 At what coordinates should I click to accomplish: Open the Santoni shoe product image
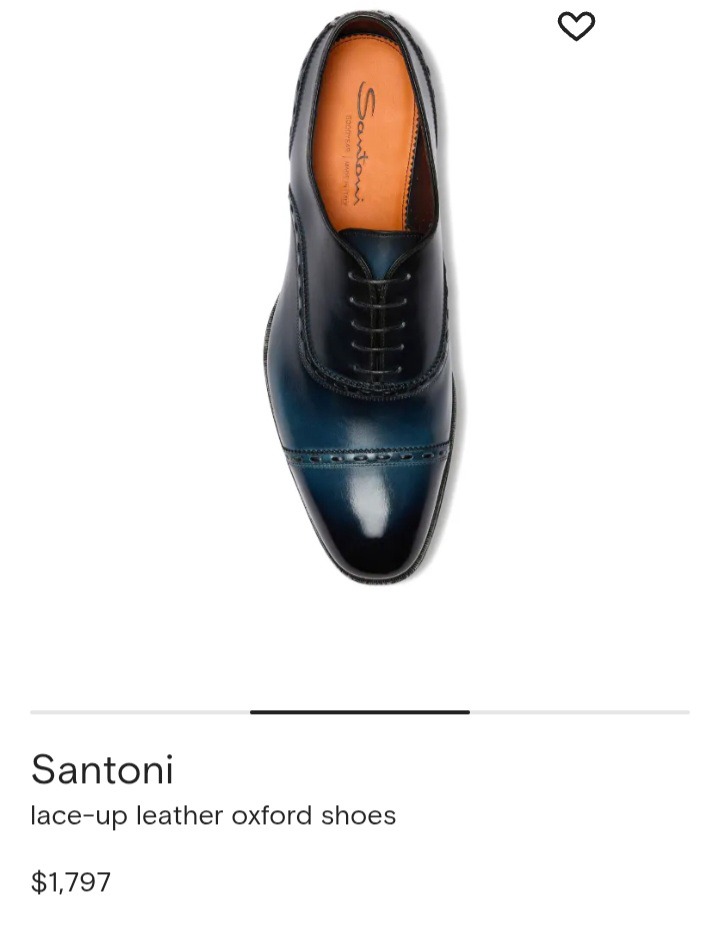click(360, 300)
